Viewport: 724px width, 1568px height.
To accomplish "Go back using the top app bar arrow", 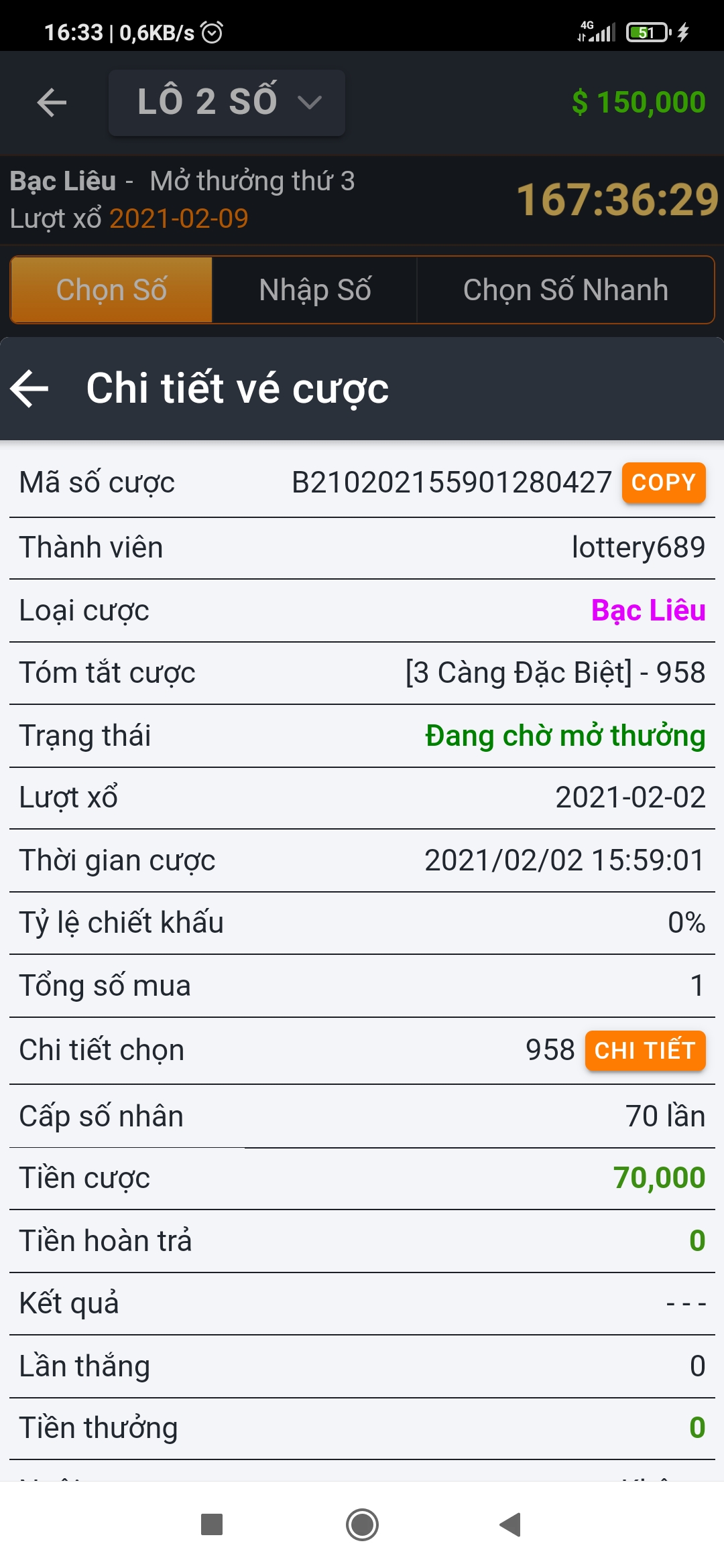I will [52, 103].
